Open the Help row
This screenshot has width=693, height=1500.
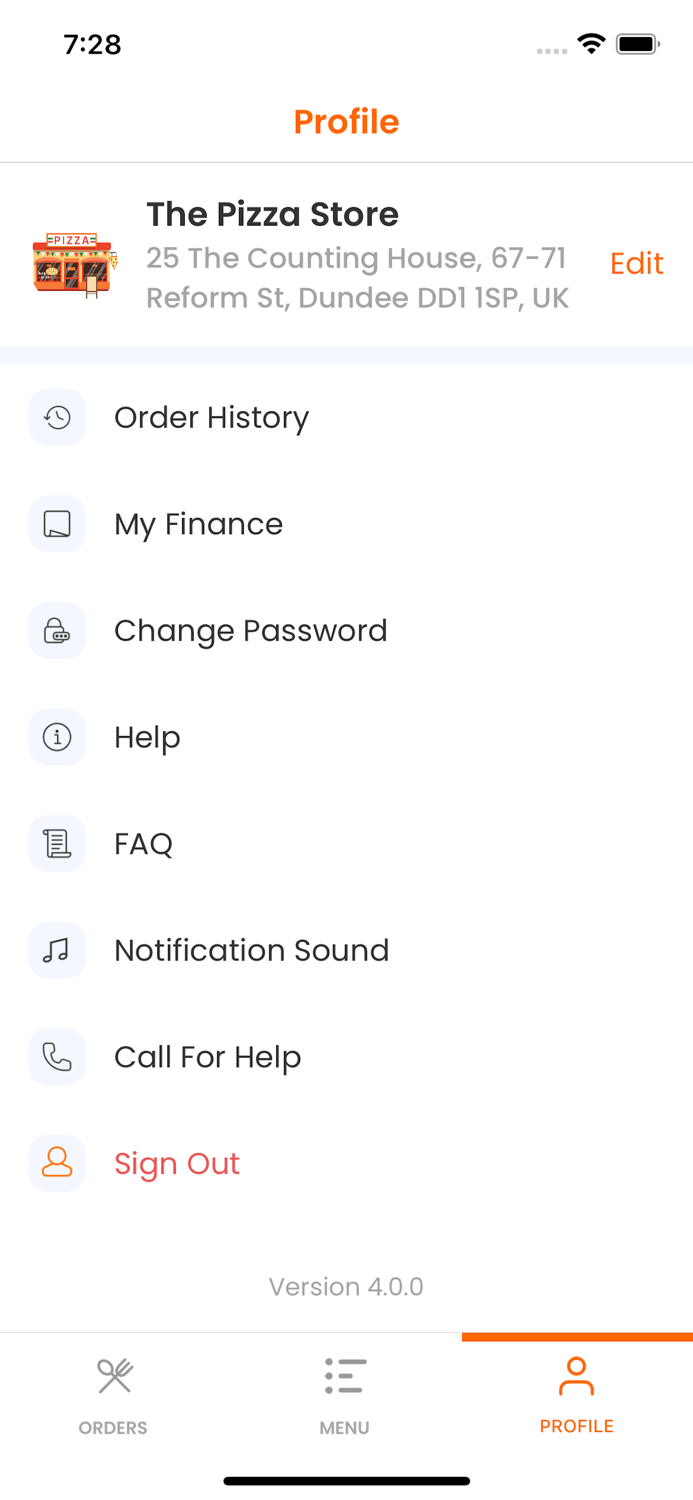coord(147,737)
